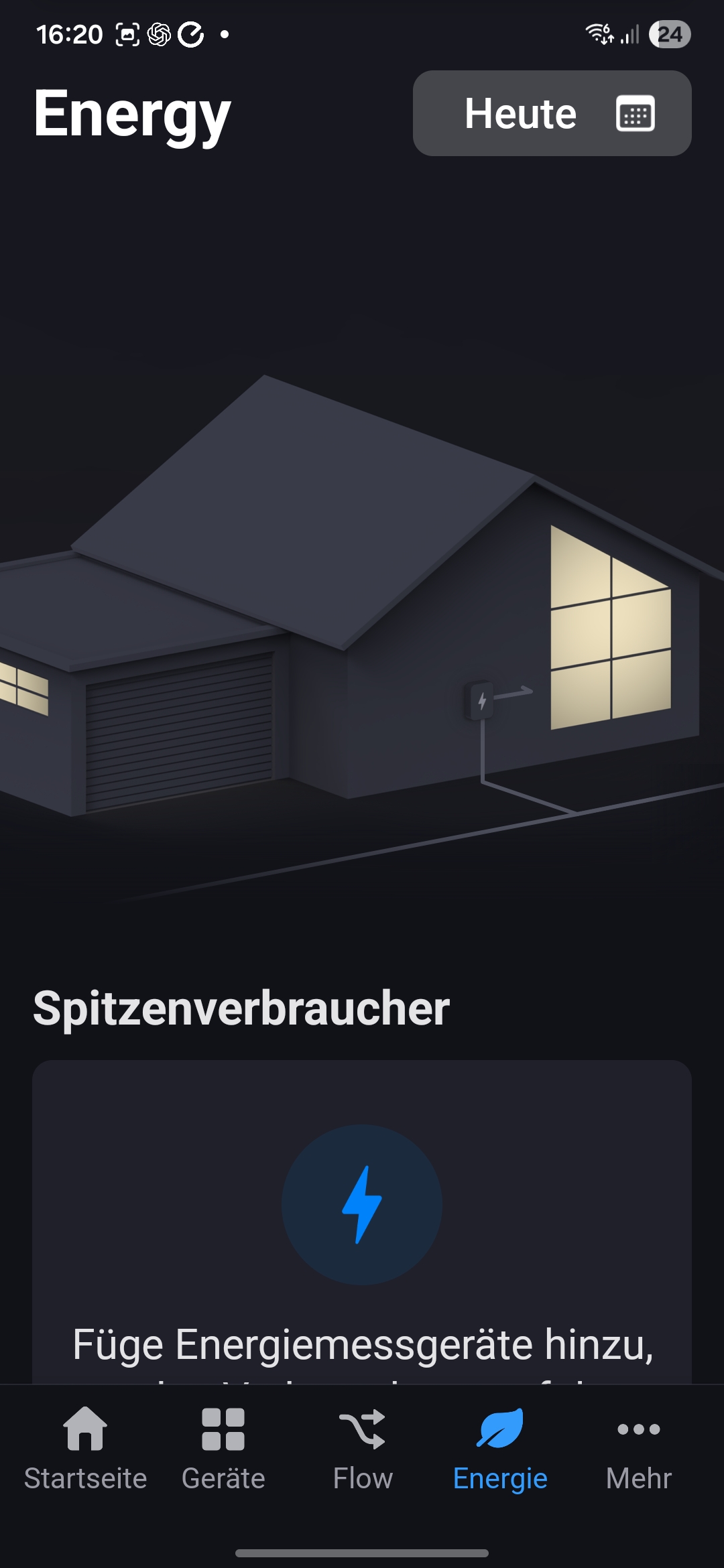Select the Energie tab
This screenshot has height=1568, width=724.
point(500,1449)
